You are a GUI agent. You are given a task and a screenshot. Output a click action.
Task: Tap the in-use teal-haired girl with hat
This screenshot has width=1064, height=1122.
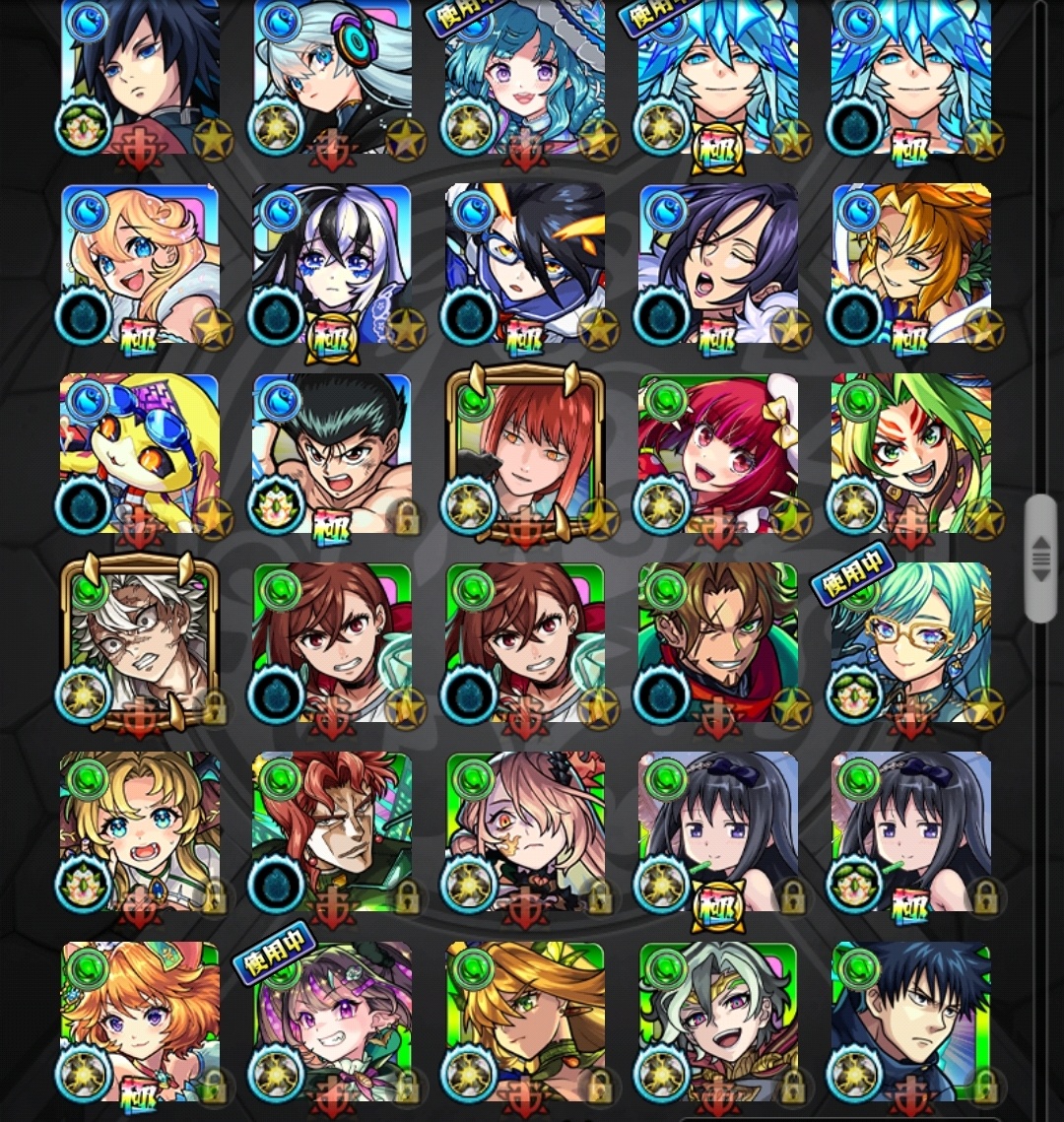coord(524,74)
